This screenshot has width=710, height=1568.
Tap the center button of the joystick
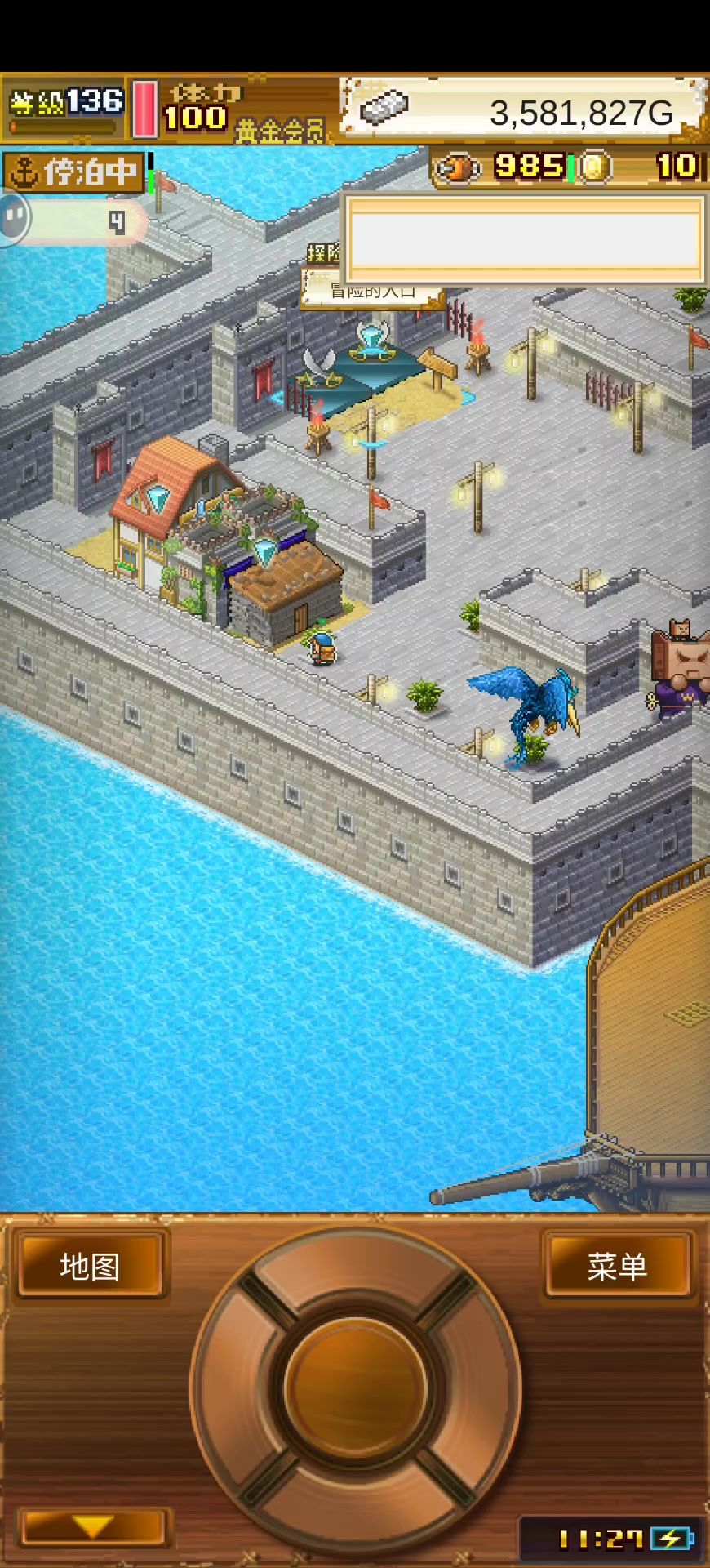[x=355, y=1387]
